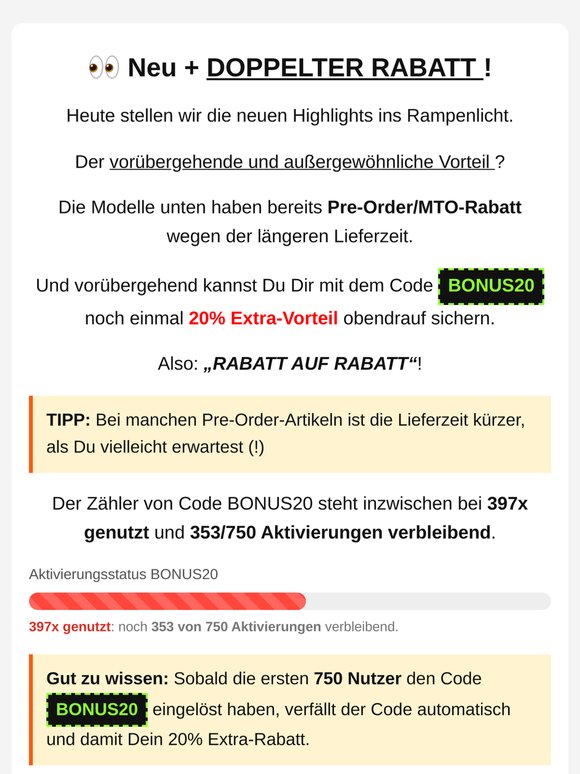Follow the 'vorübergehende und außergewöhnliche Vorteil' link

click(302, 162)
